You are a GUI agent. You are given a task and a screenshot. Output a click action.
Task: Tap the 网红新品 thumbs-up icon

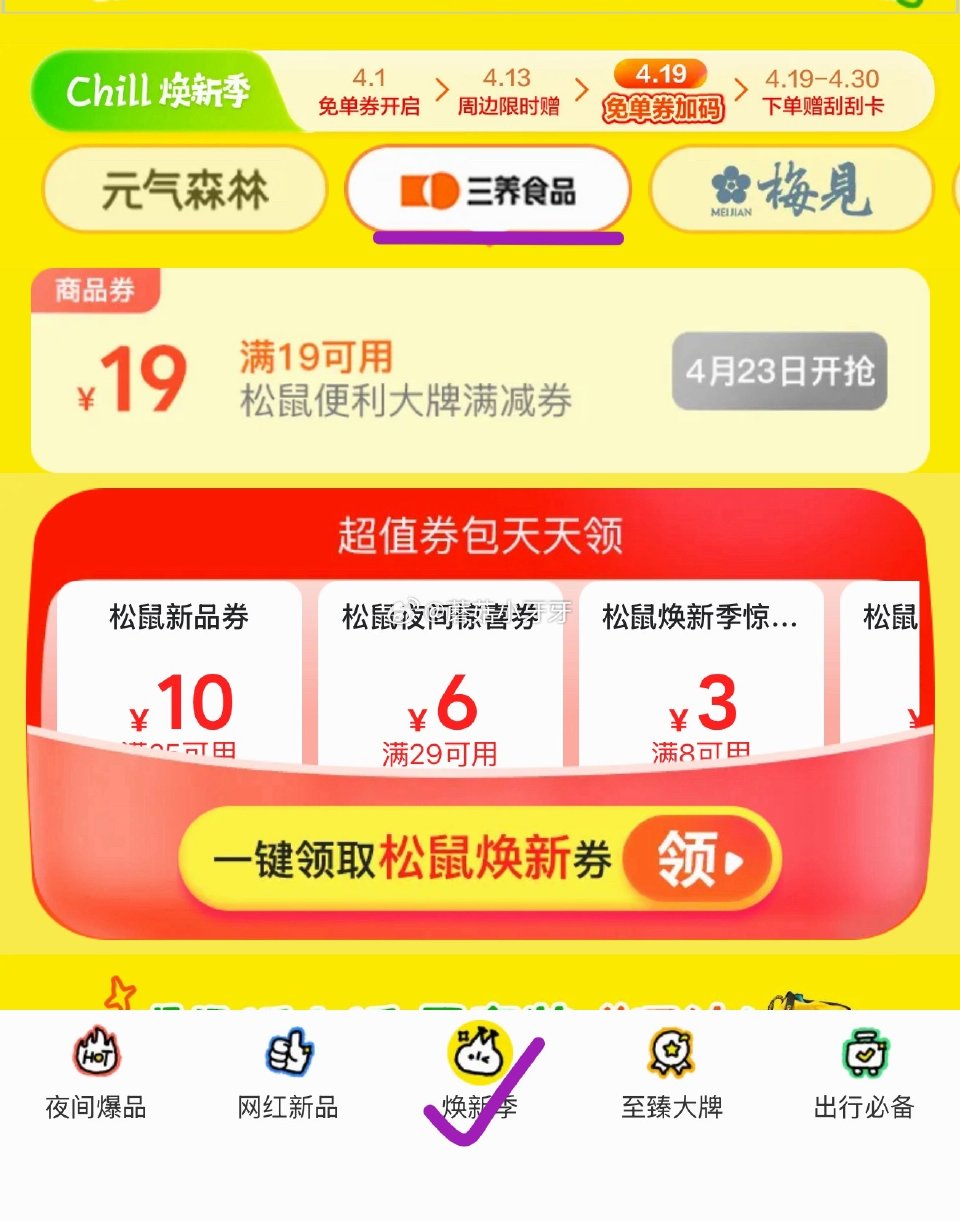click(290, 1052)
